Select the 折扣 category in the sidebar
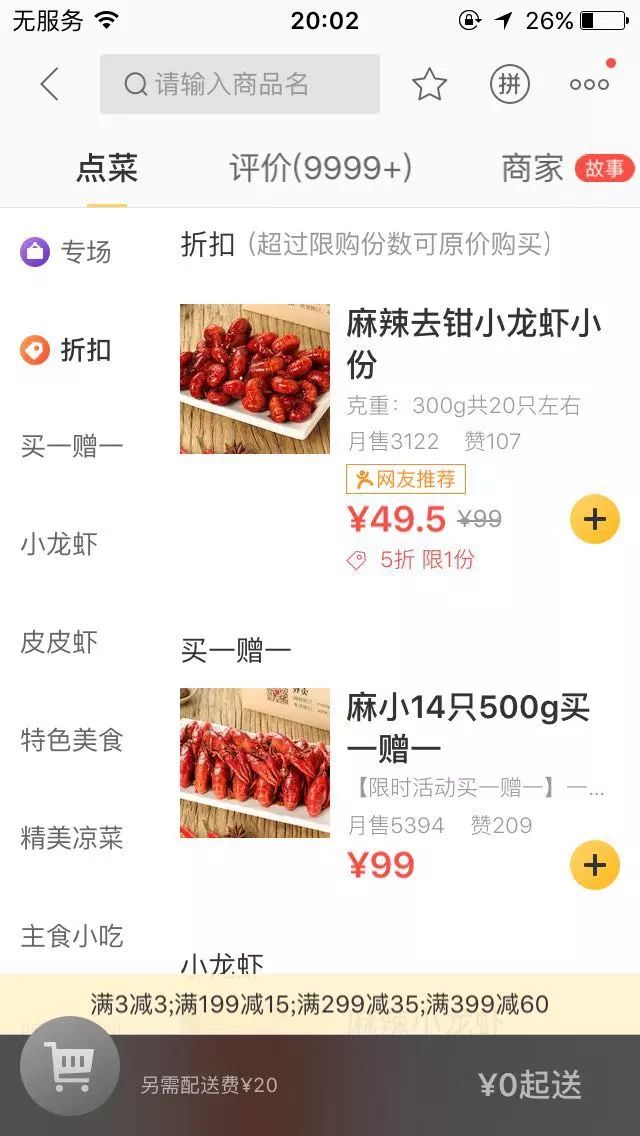The width and height of the screenshot is (640, 1136). (x=67, y=350)
